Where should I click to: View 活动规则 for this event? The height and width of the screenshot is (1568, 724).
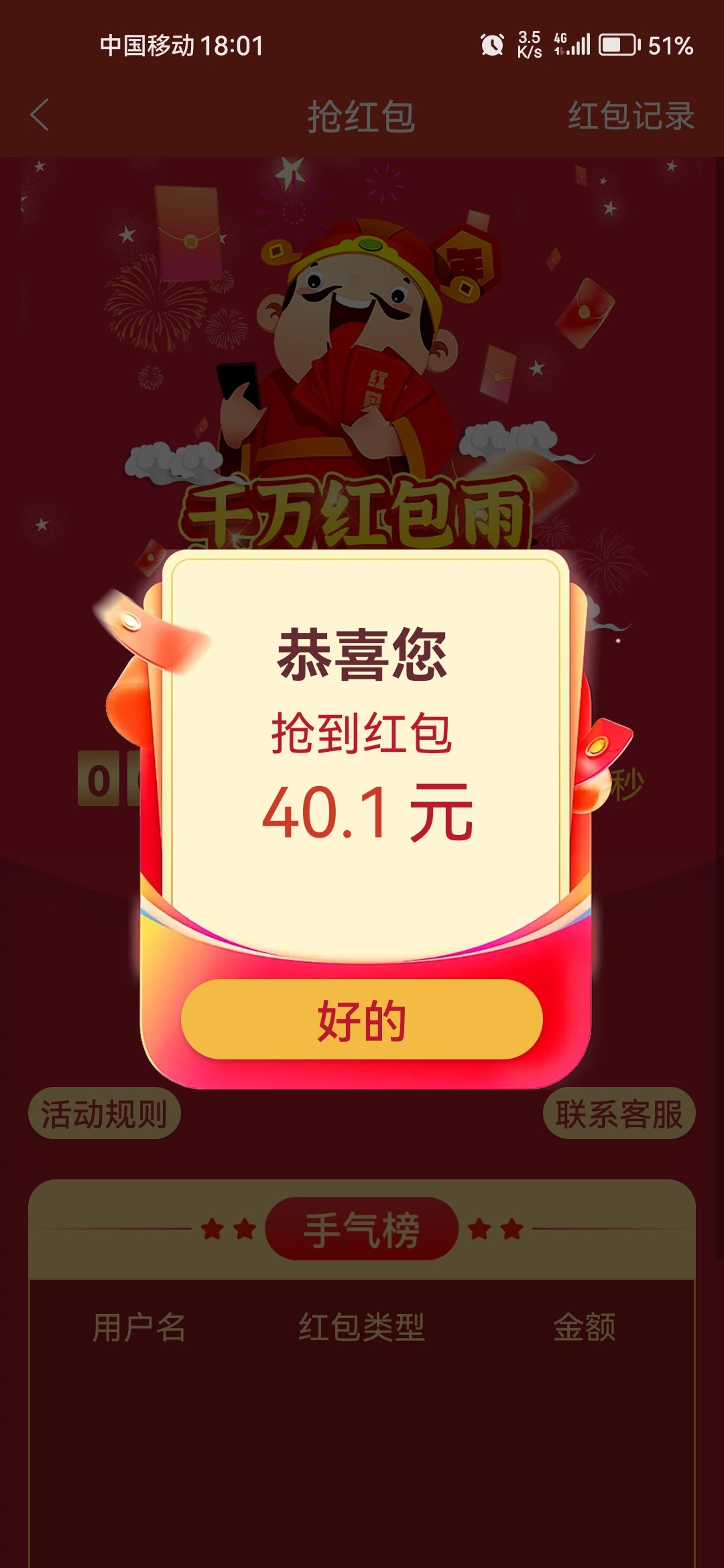[105, 1114]
